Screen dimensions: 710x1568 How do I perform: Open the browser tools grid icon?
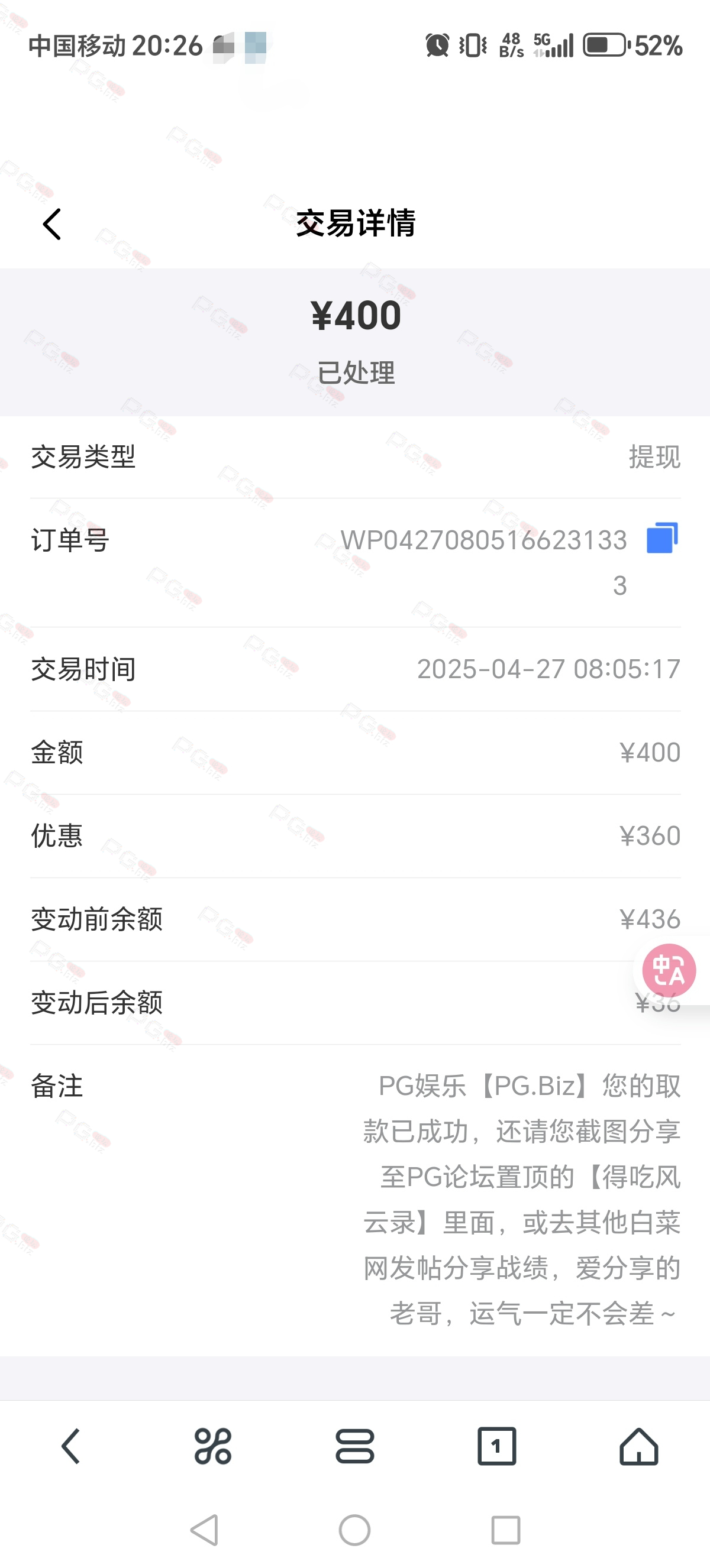click(x=212, y=1446)
